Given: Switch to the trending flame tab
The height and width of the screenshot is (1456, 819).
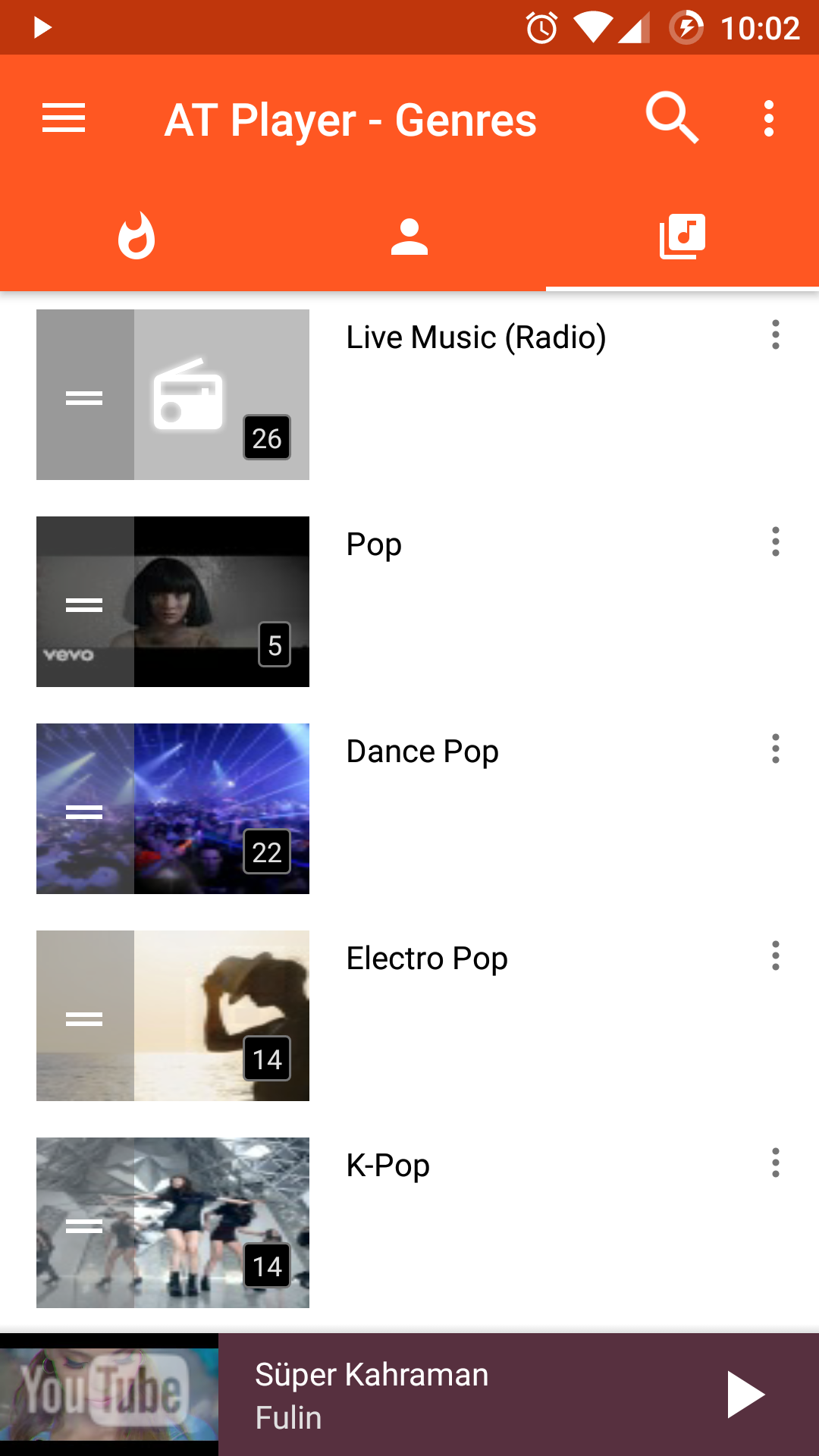Looking at the screenshot, I should click(136, 237).
